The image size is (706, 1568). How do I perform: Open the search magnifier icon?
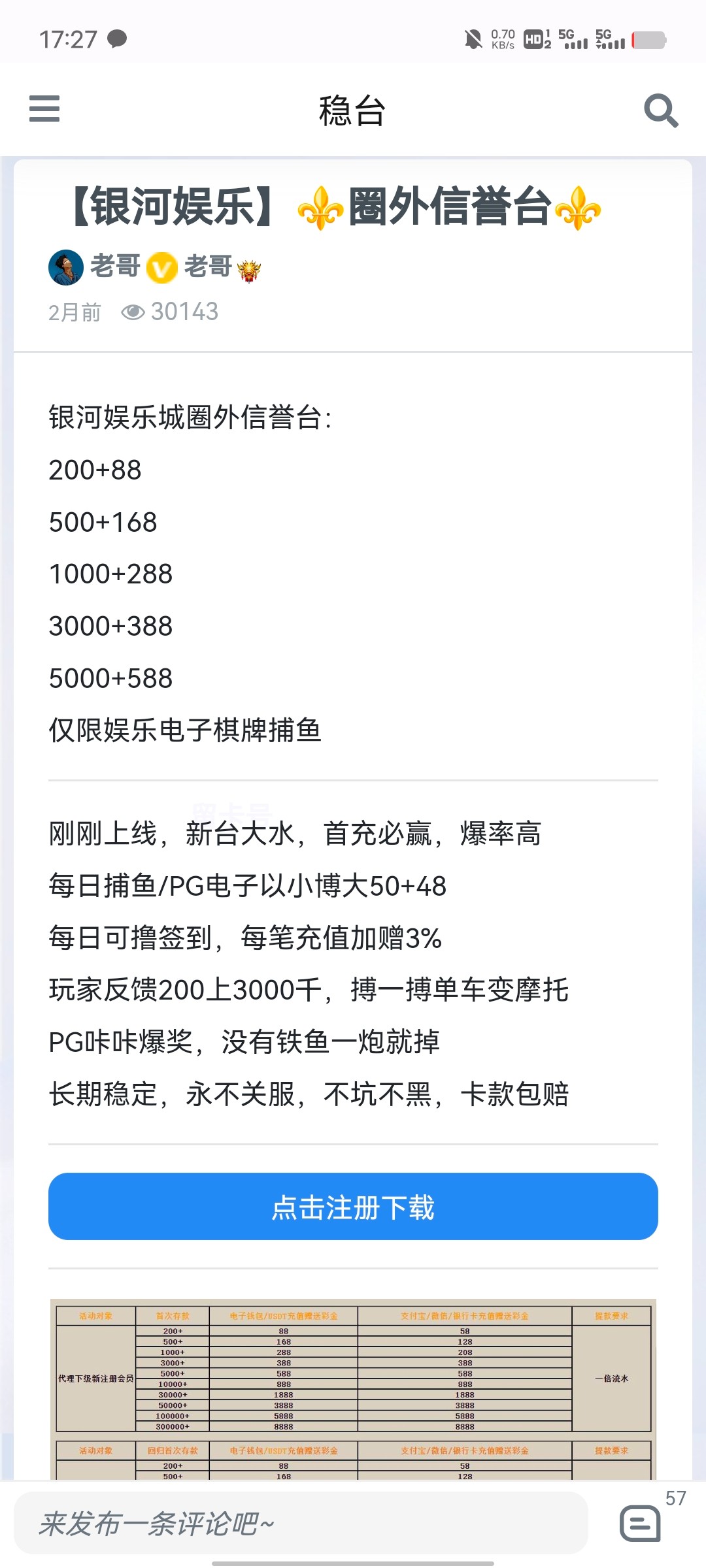pyautogui.click(x=660, y=110)
